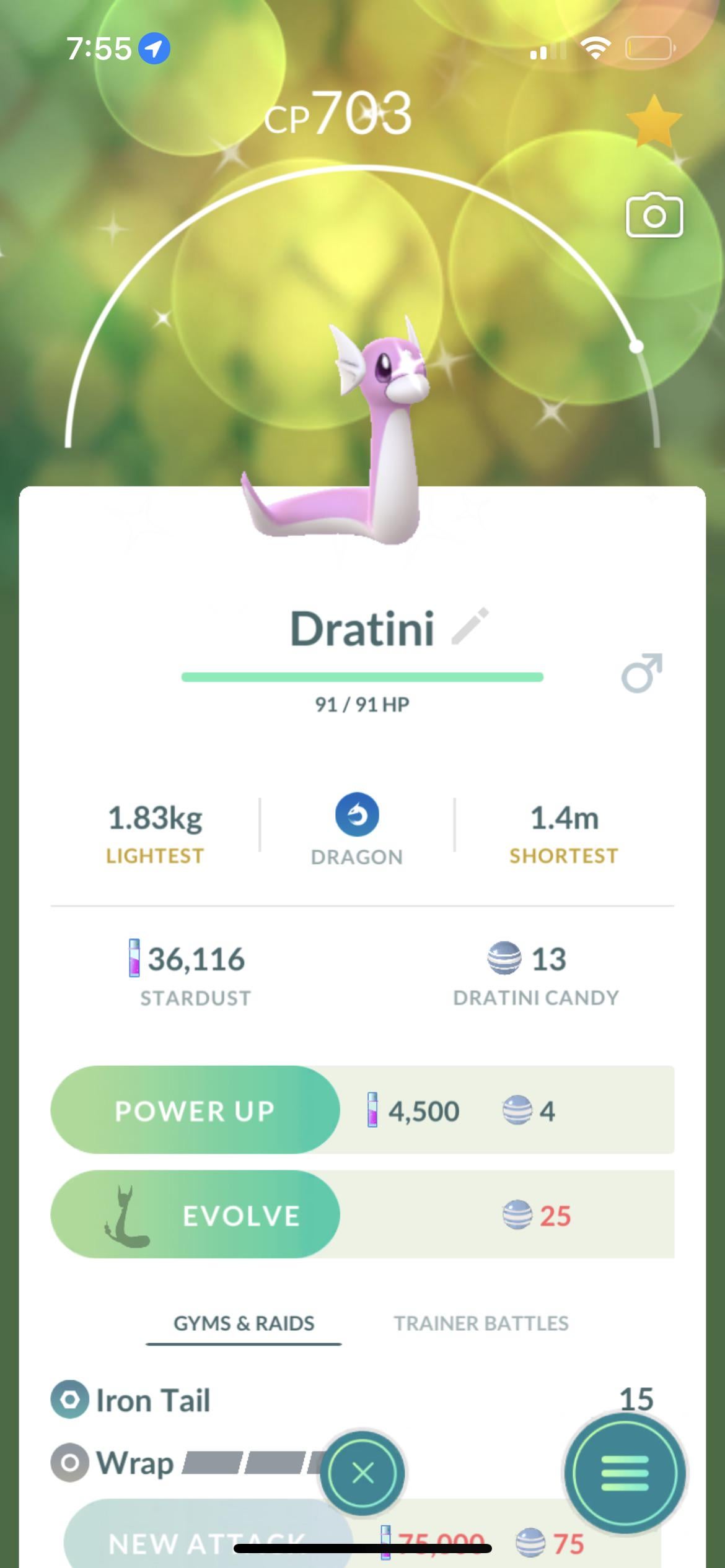The width and height of the screenshot is (725, 1568).
Task: Switch to the Trainer Battles tab
Action: [481, 1323]
